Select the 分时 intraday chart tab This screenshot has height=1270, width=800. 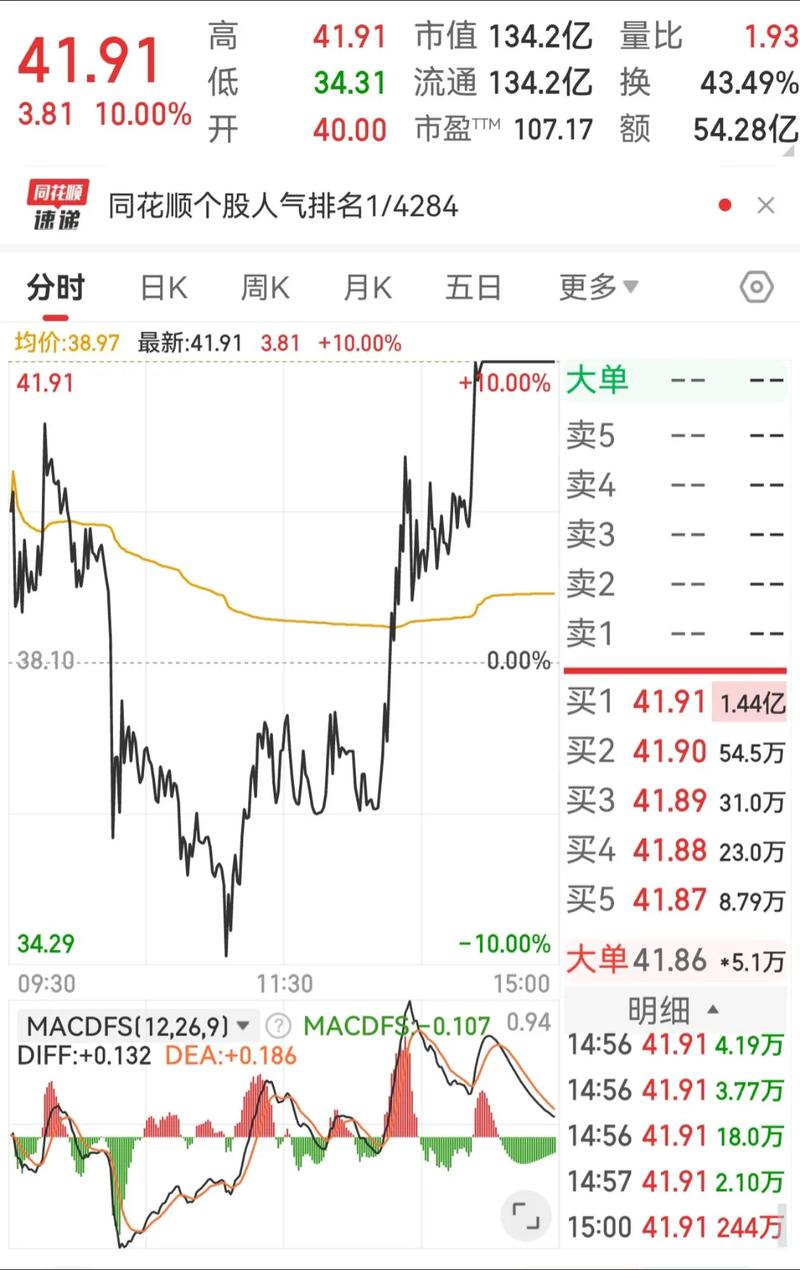[53, 286]
